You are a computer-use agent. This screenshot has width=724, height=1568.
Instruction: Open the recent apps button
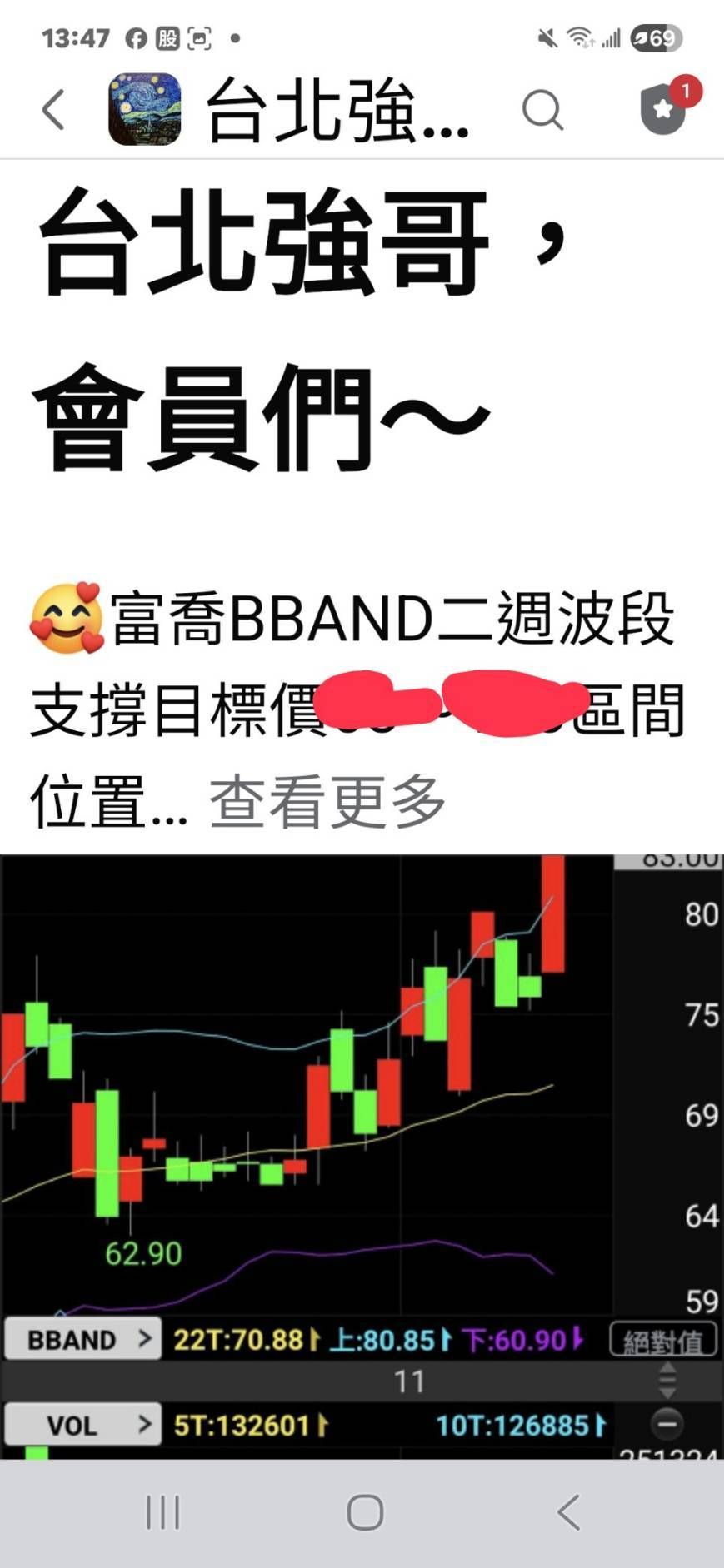(x=162, y=1511)
